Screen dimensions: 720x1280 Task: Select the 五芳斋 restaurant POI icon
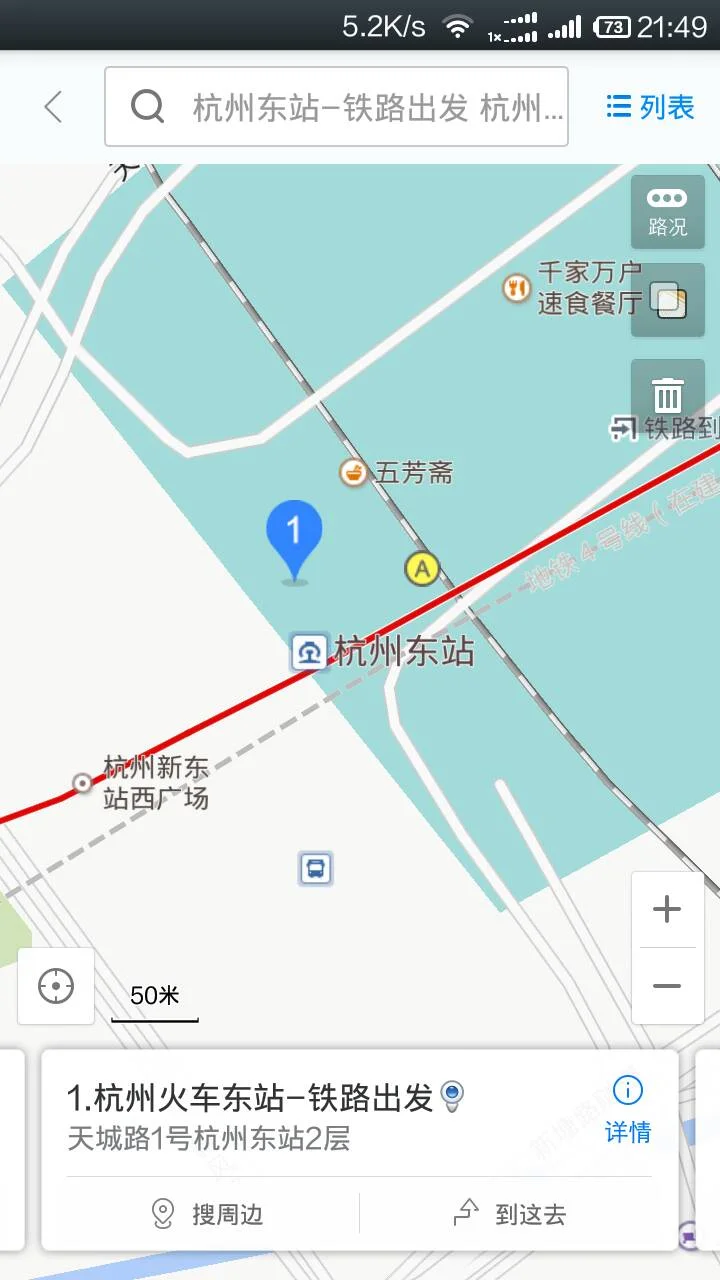tap(352, 473)
